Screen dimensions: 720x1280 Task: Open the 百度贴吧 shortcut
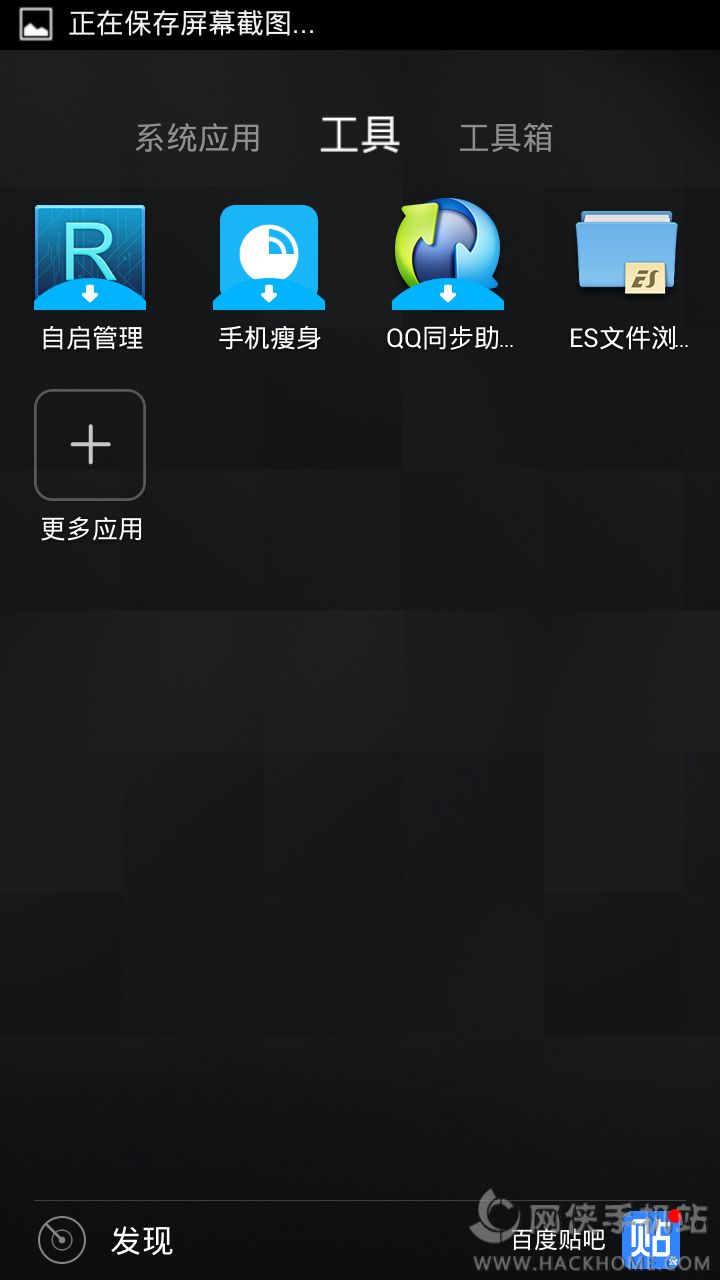(x=650, y=1240)
